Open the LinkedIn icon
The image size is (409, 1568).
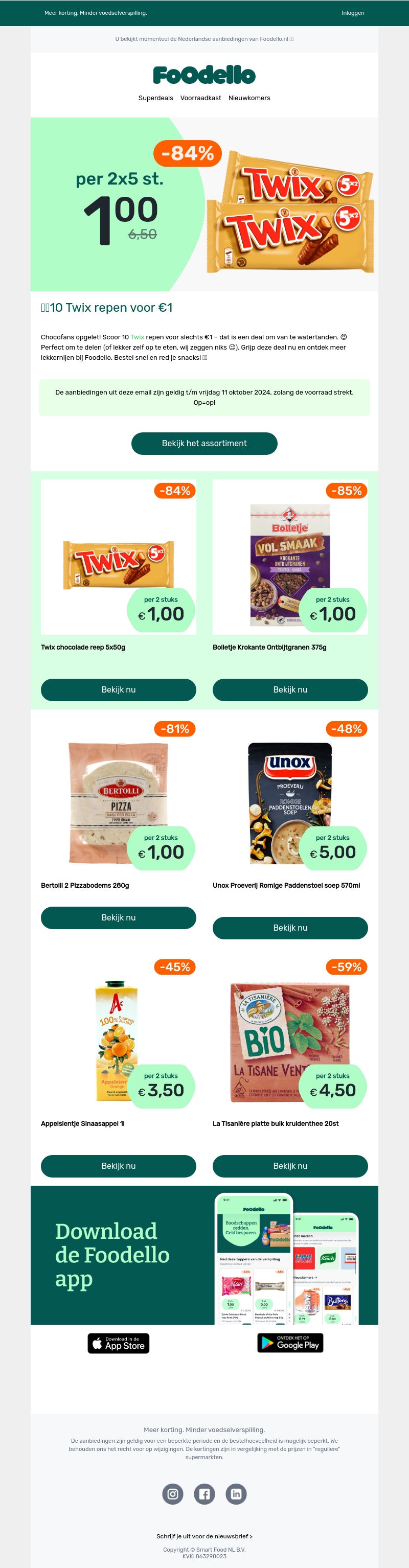[236, 1494]
